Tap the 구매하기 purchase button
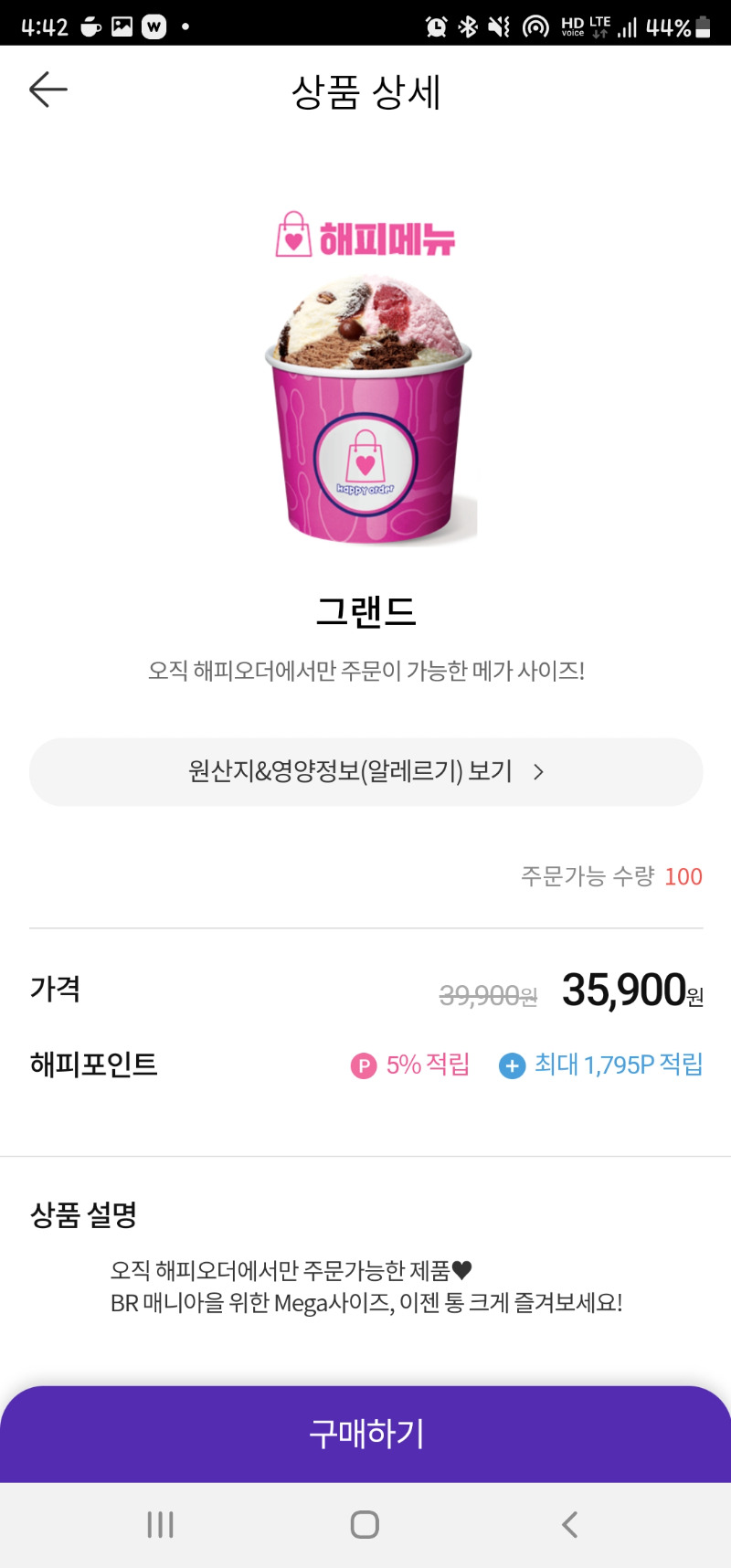Image resolution: width=731 pixels, height=1568 pixels. click(x=365, y=1433)
